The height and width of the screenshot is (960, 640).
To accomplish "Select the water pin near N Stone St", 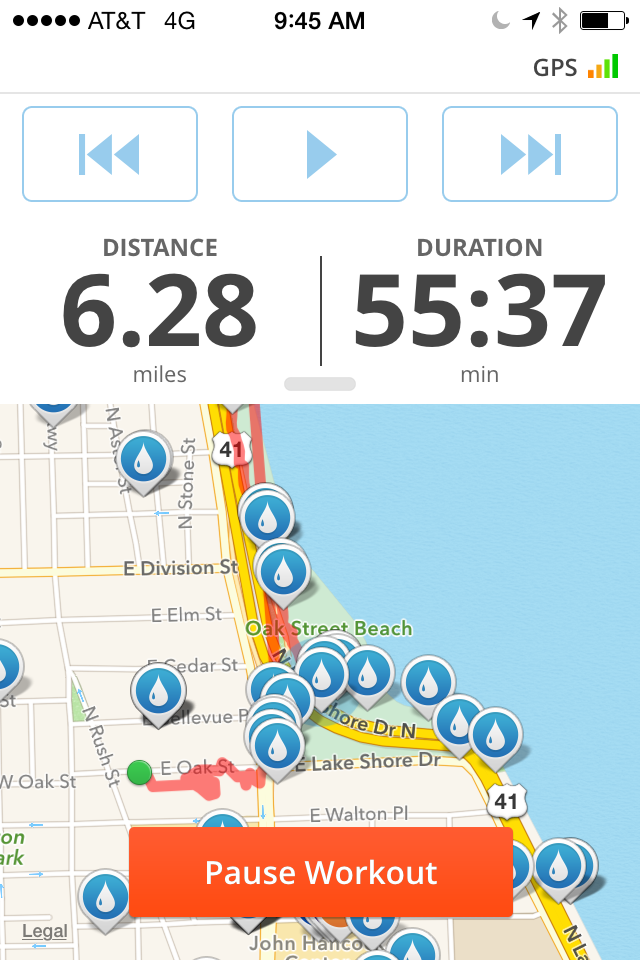I will (x=145, y=459).
